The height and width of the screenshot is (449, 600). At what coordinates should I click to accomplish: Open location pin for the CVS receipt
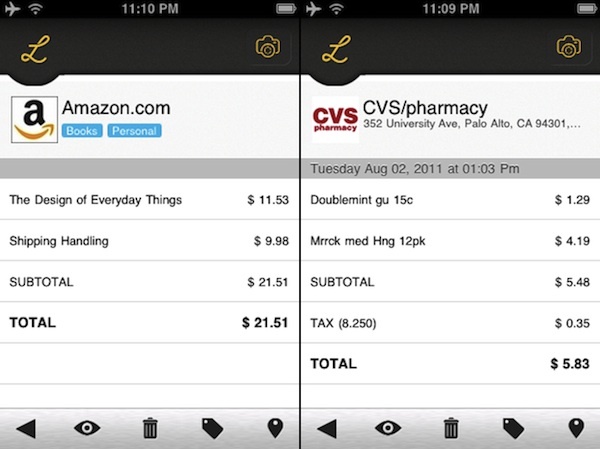576,429
